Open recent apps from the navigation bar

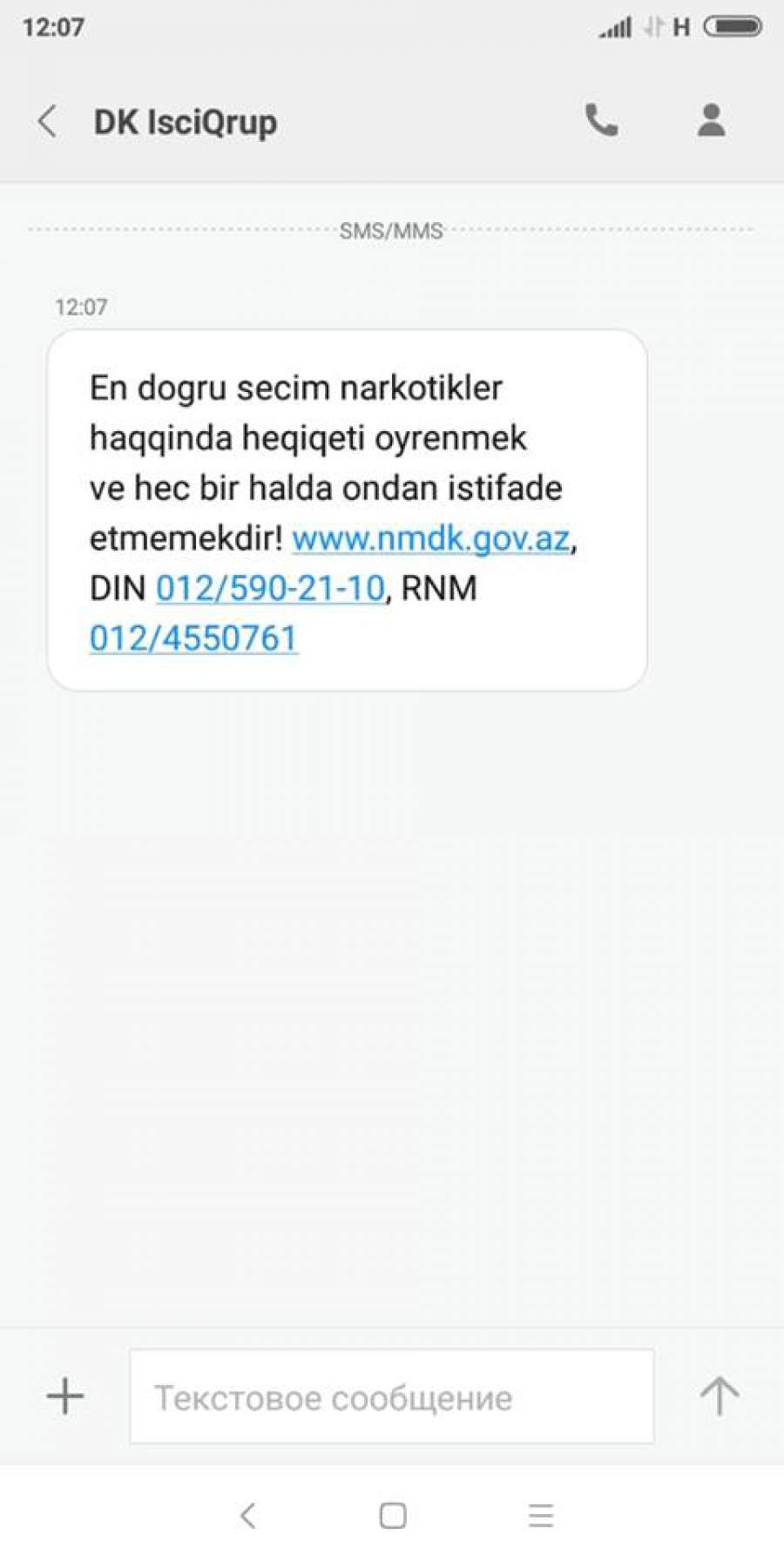[541, 1516]
